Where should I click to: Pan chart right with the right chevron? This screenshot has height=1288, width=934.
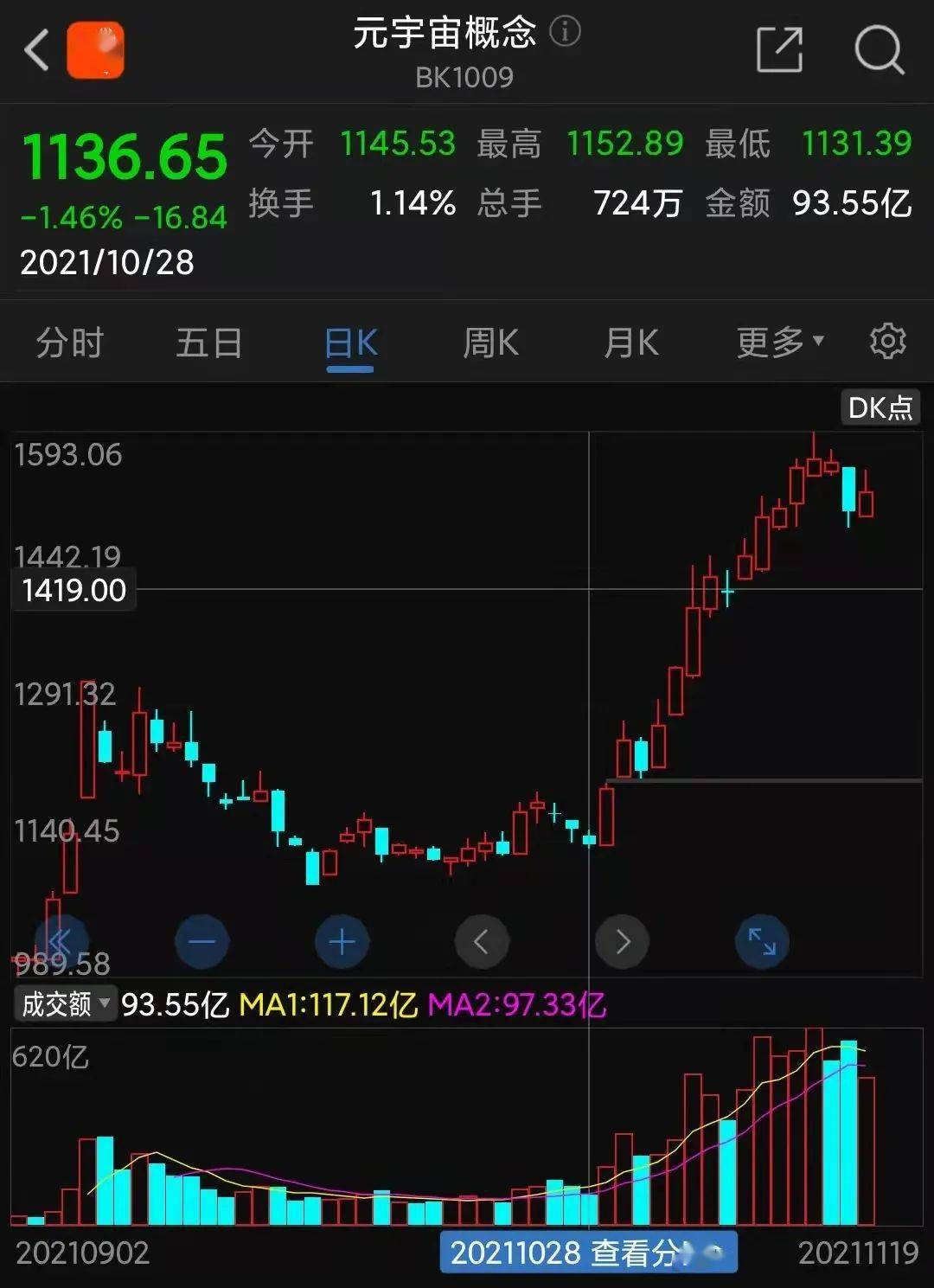point(622,941)
